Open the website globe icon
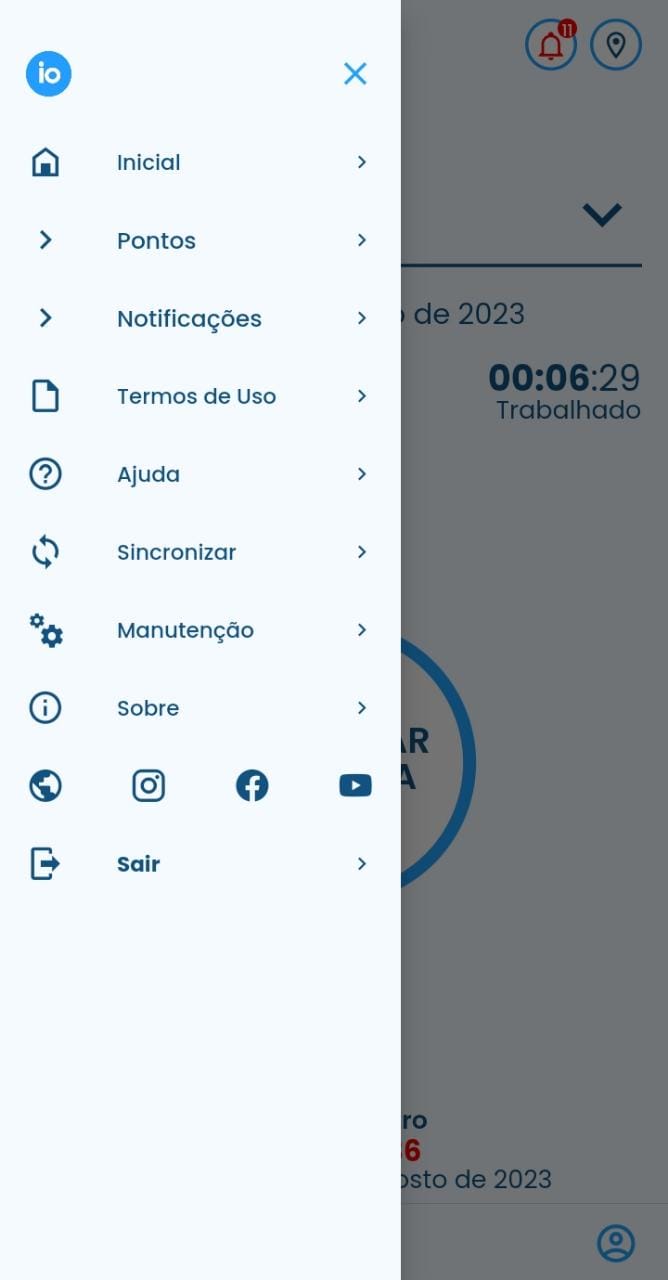Viewport: 668px width, 1280px height. (x=45, y=786)
